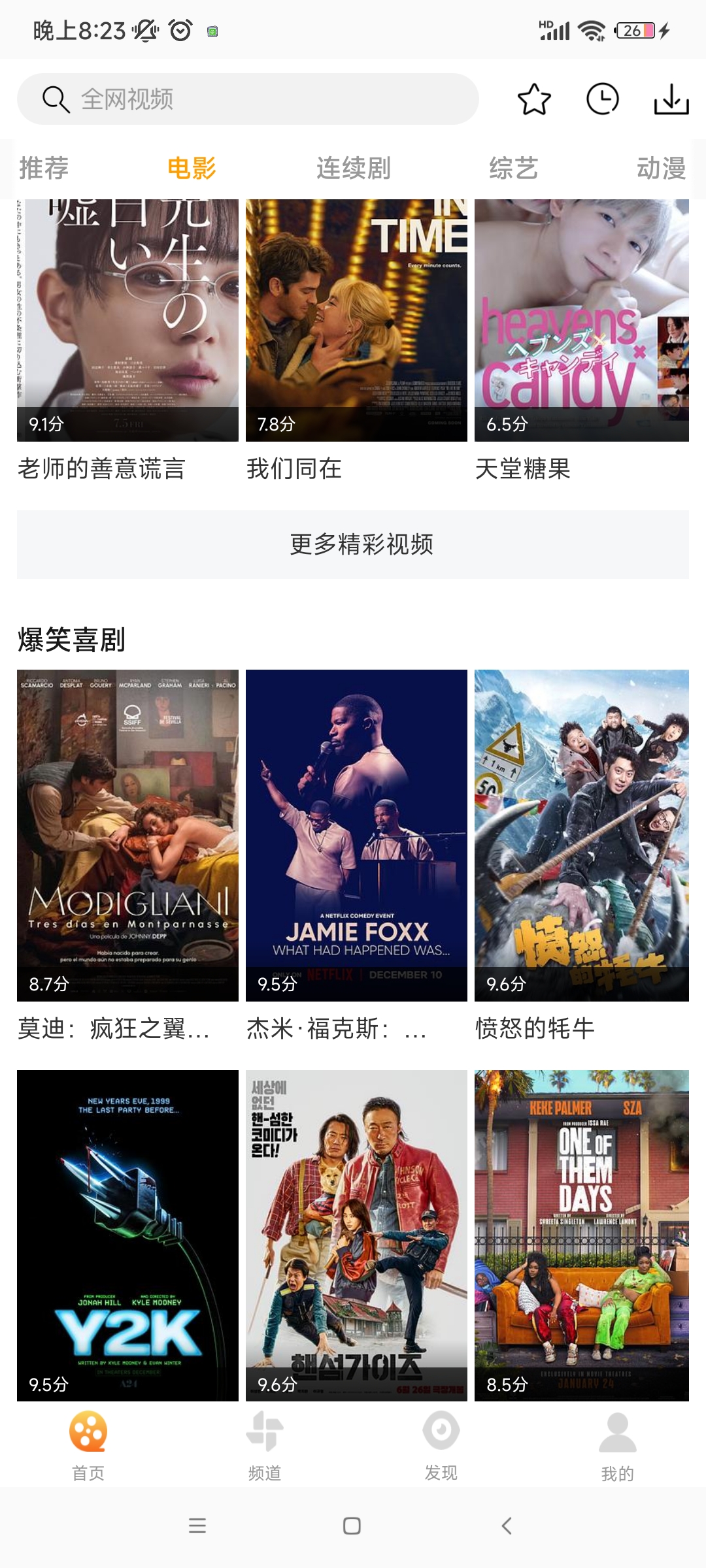Open the movie 老师的善意谎言
The height and width of the screenshot is (1568, 706).
(x=127, y=320)
